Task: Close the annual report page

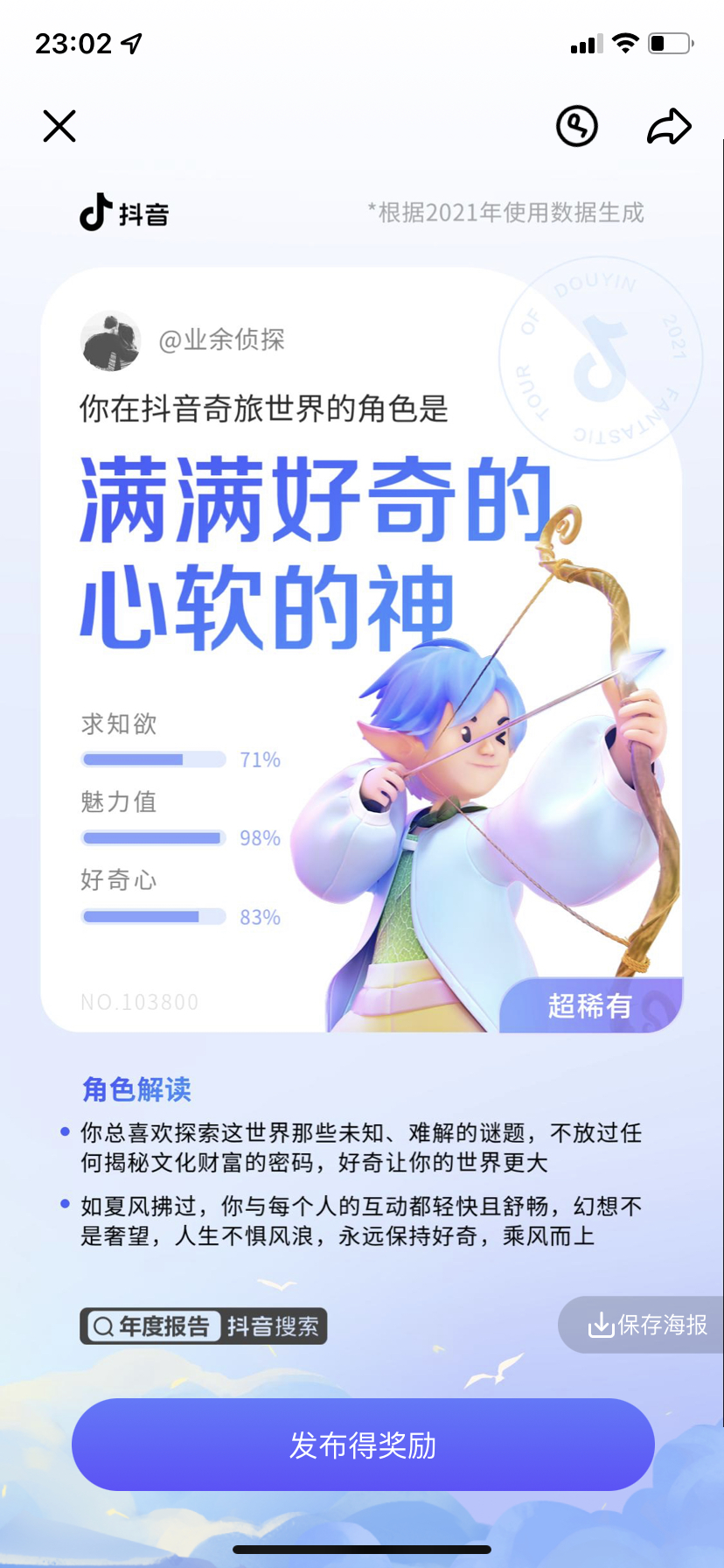Action: coord(59,126)
